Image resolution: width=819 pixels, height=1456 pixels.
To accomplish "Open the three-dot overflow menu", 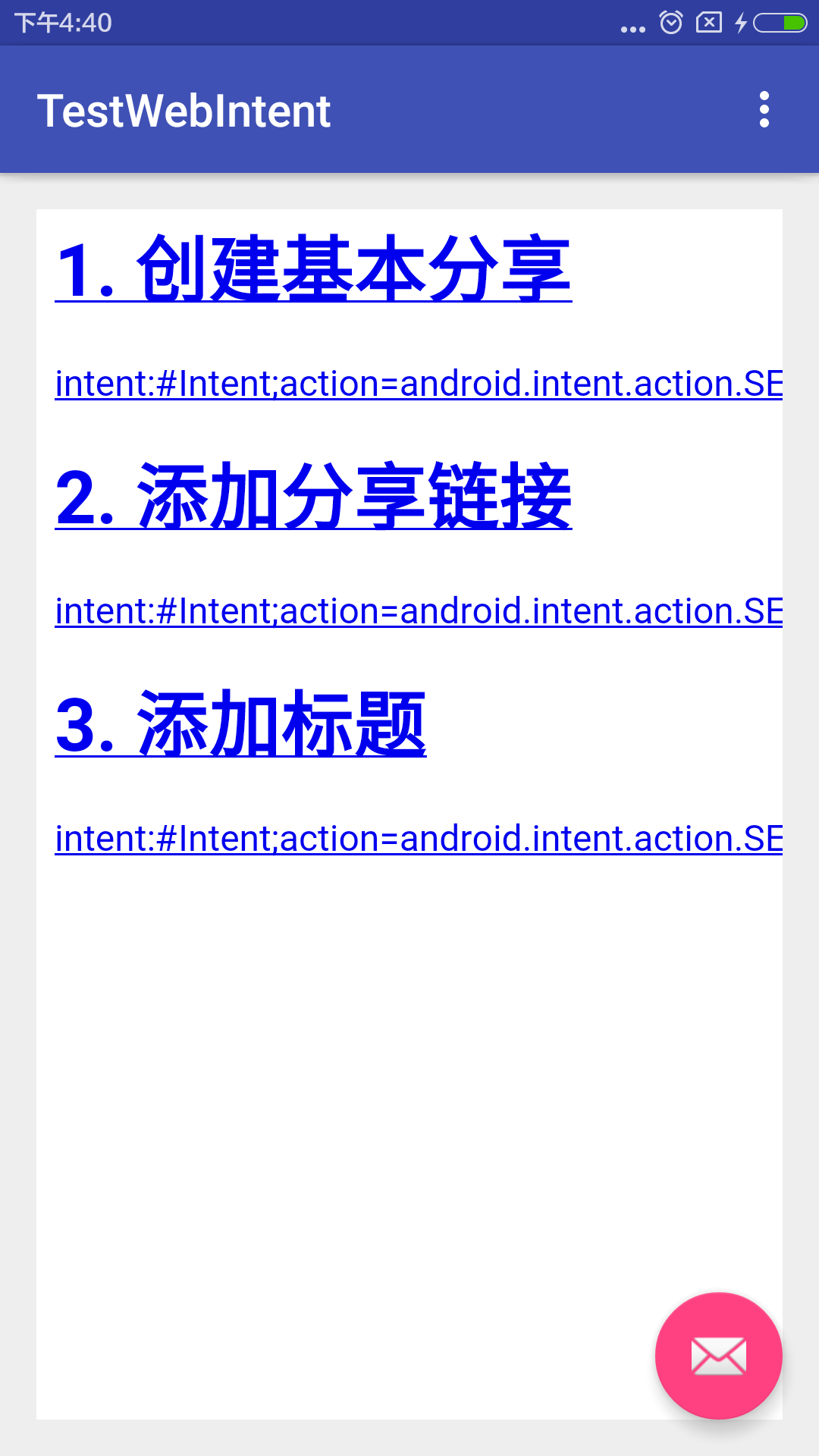I will 764,110.
